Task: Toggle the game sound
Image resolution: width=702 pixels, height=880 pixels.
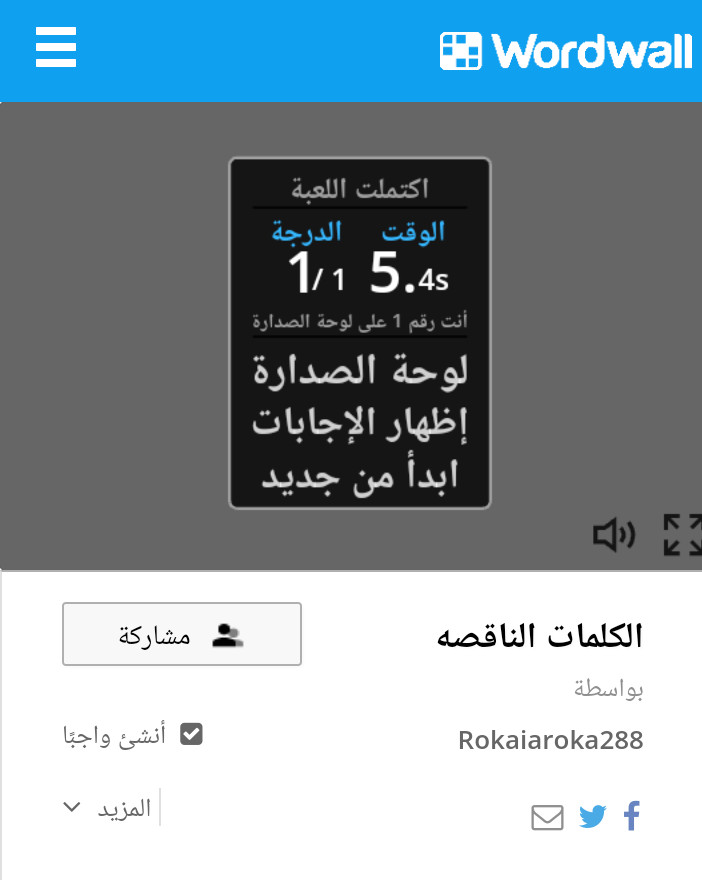Action: 613,536
